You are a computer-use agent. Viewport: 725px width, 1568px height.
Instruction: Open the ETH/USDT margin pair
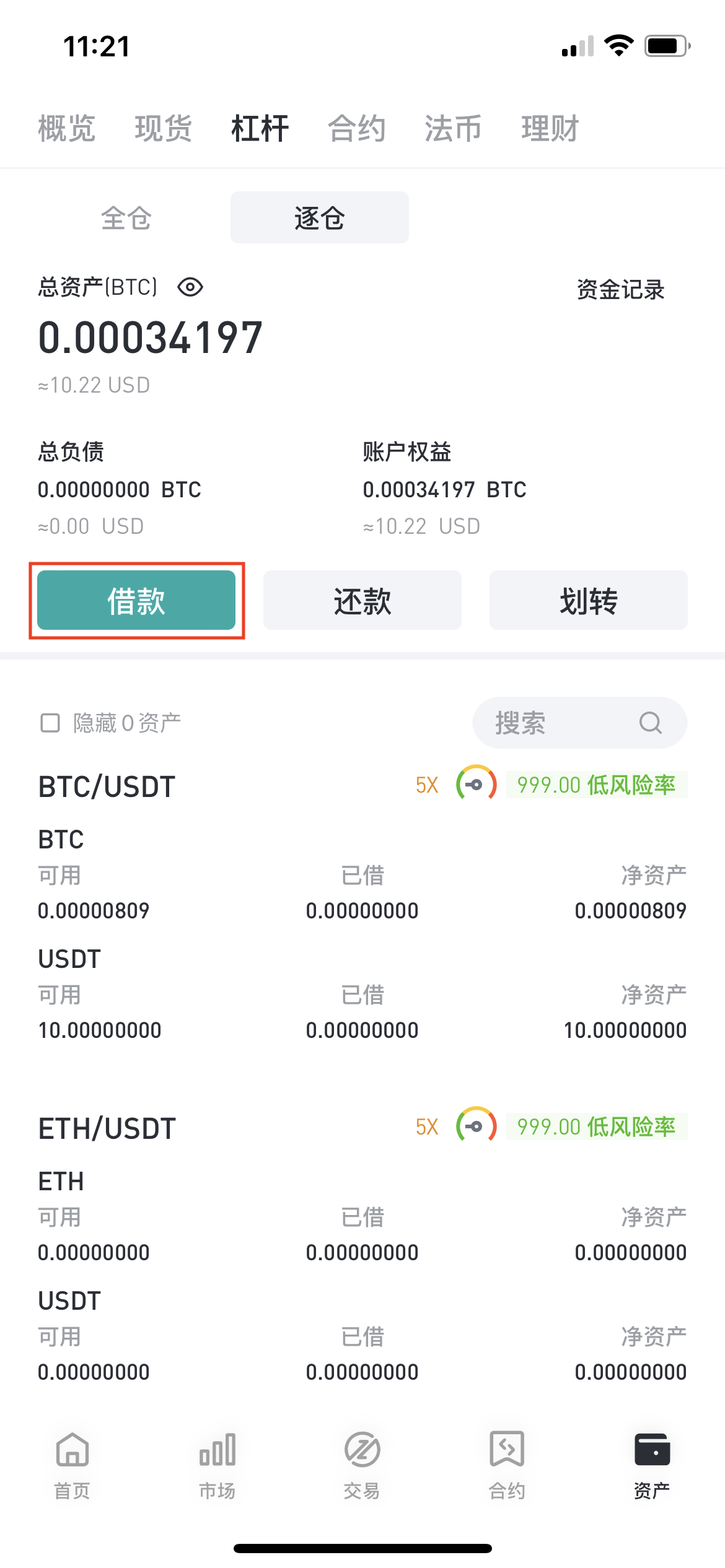[107, 1128]
